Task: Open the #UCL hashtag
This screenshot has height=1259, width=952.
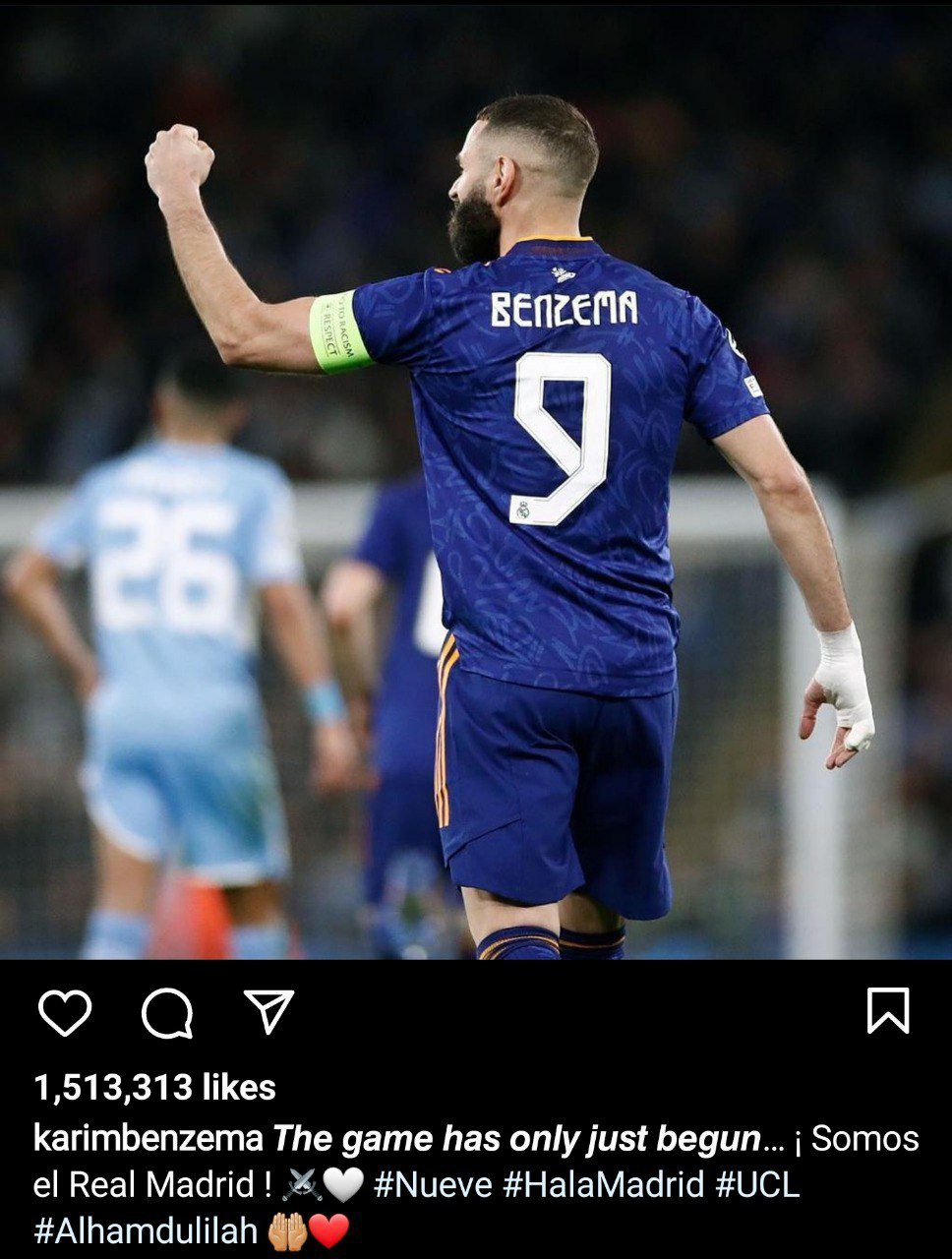Action: [757, 1184]
